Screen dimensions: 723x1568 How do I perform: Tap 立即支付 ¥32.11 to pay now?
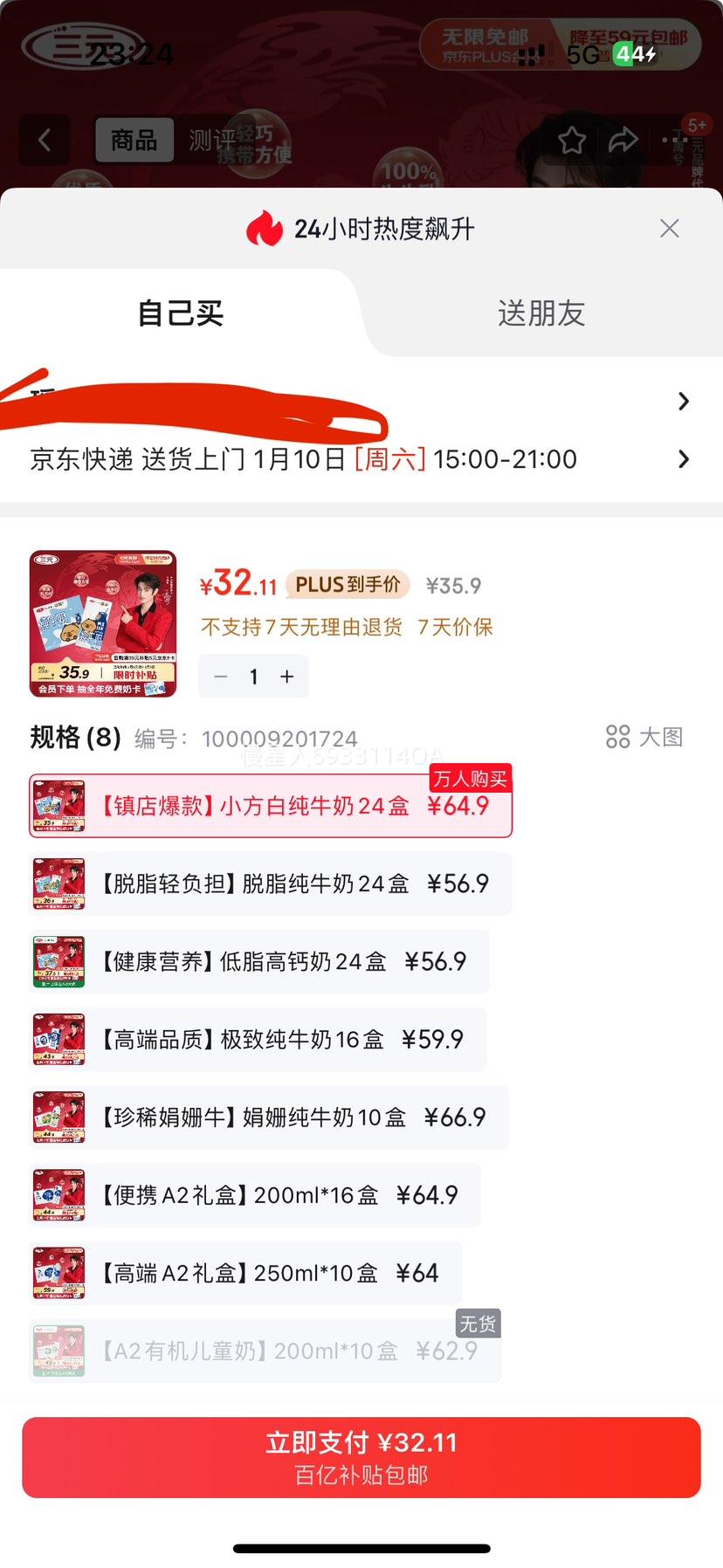361,1457
